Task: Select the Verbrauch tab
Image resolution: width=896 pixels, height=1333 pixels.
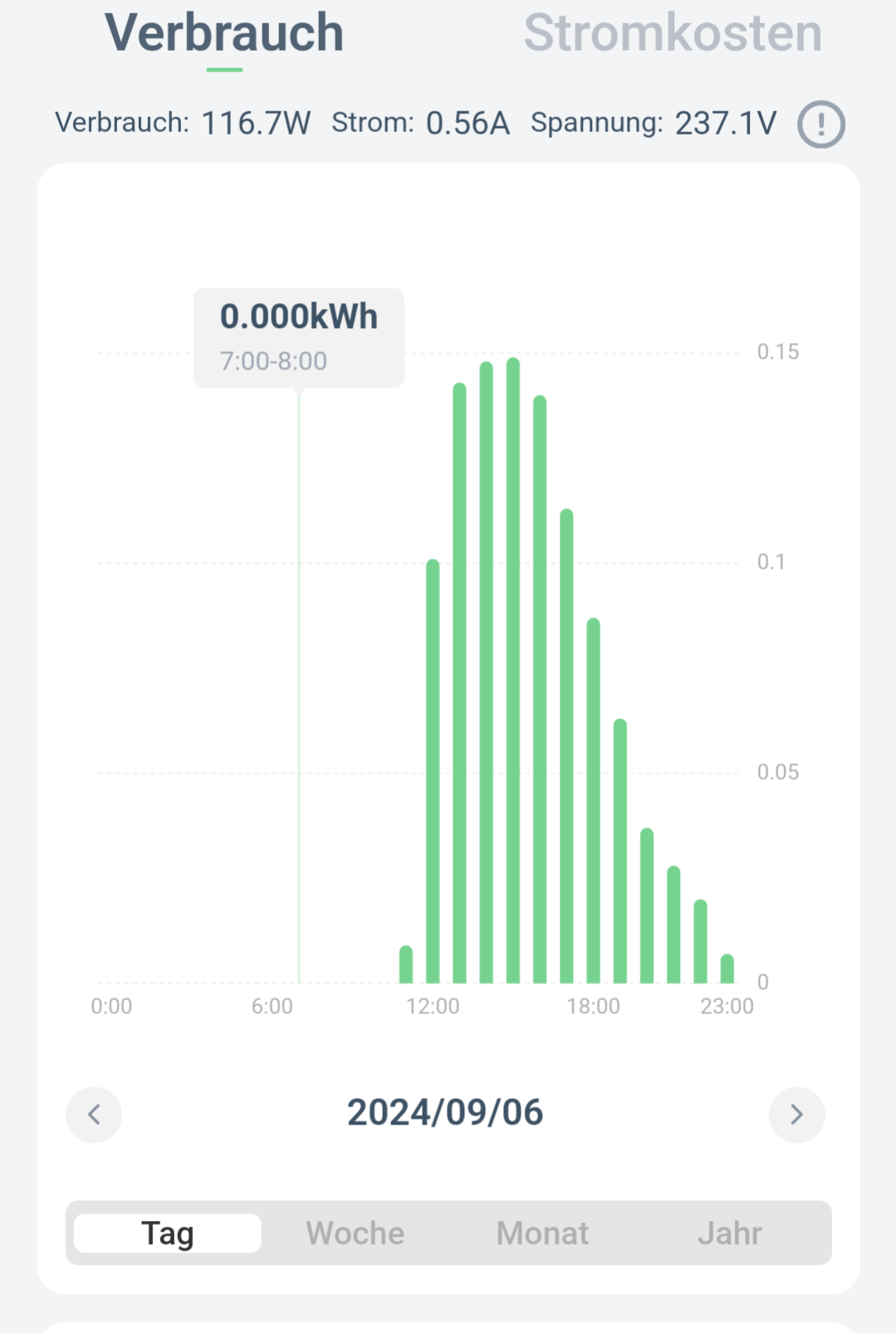Action: (224, 34)
